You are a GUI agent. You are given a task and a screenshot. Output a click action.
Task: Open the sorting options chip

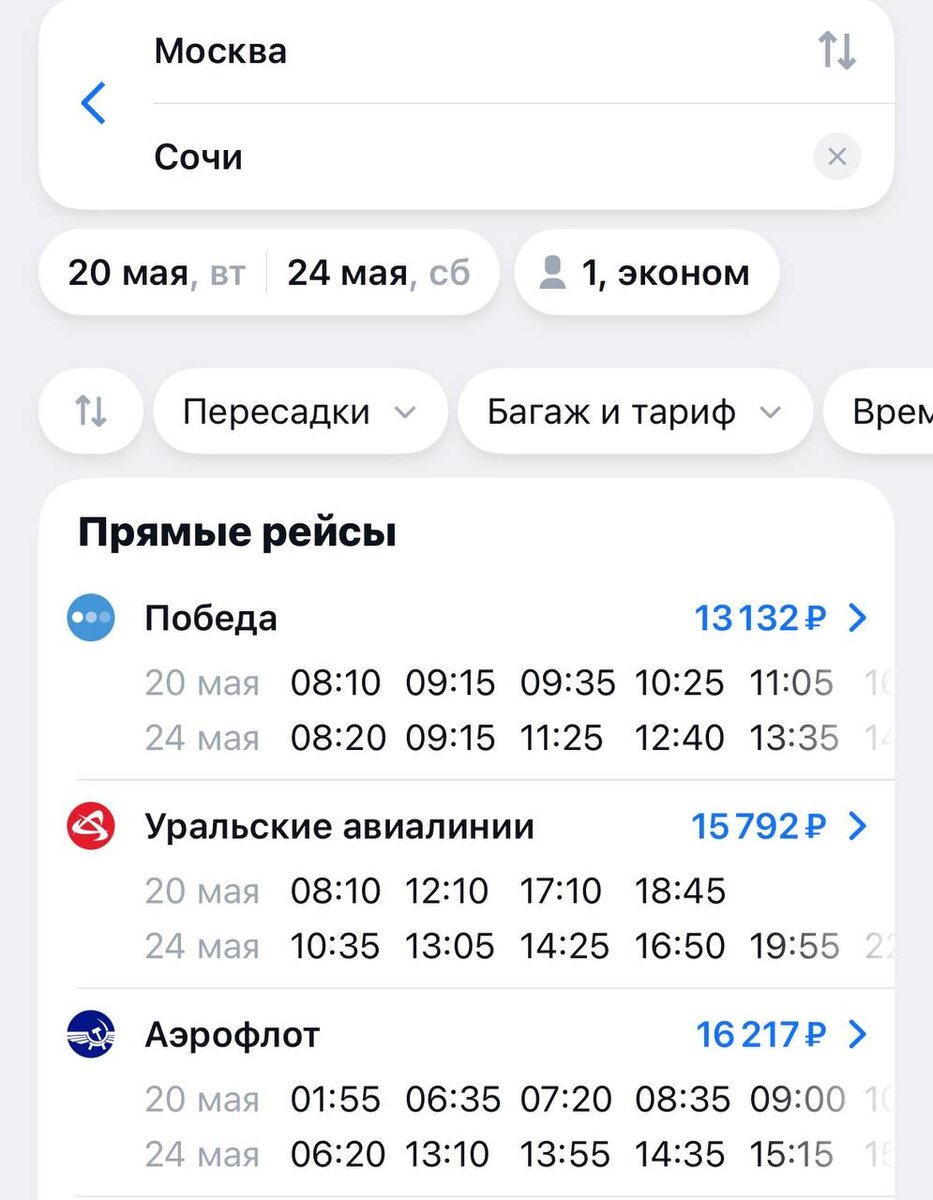point(91,412)
